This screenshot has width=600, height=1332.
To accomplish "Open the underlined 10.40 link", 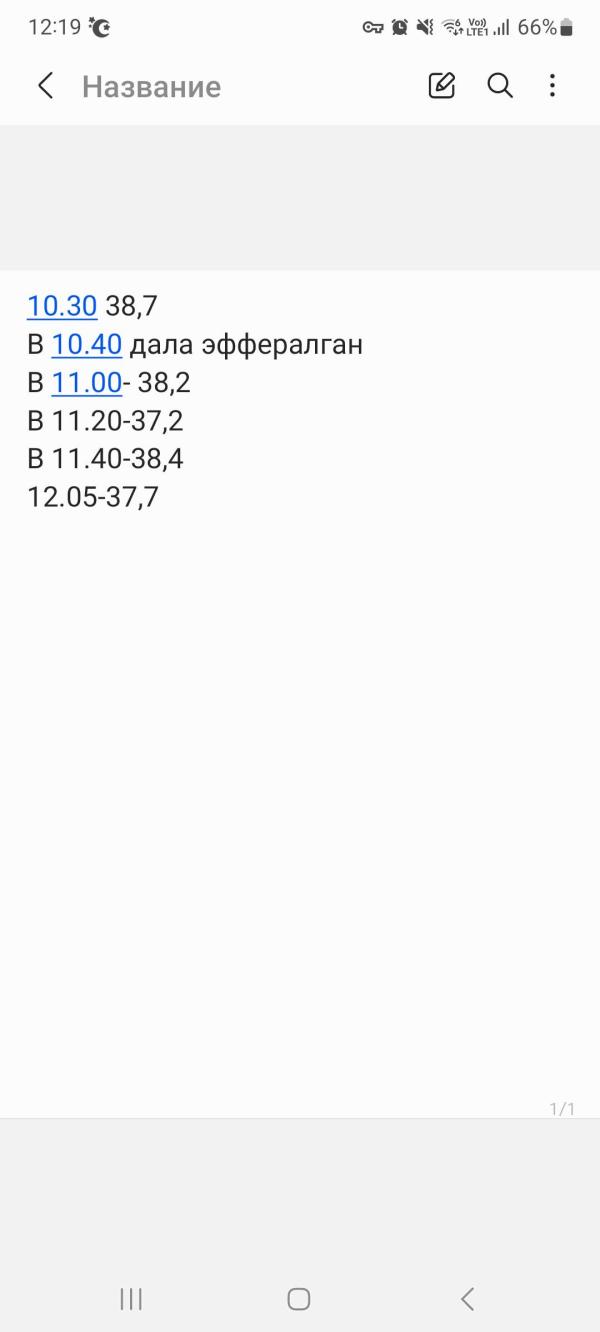I will pyautogui.click(x=87, y=345).
